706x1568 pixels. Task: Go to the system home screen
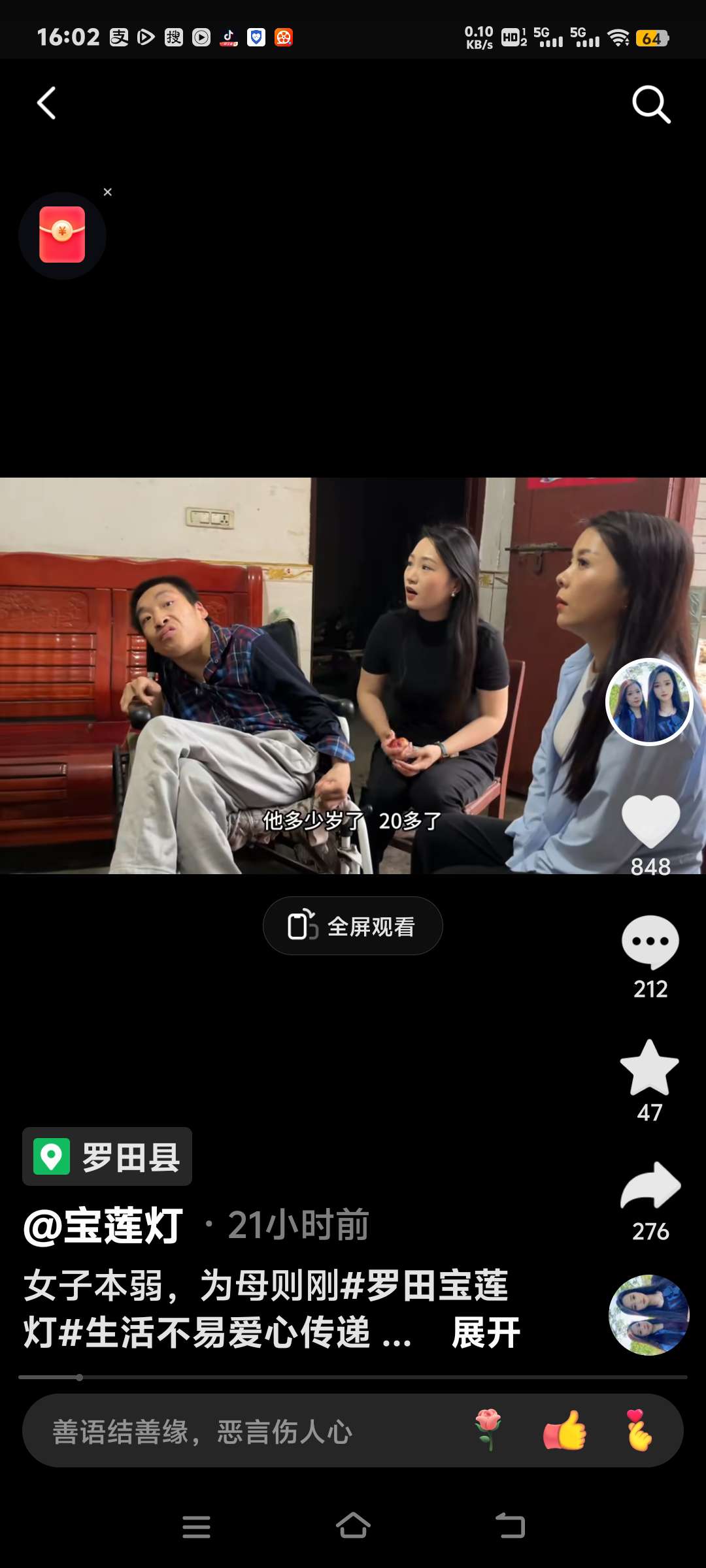[353, 1526]
